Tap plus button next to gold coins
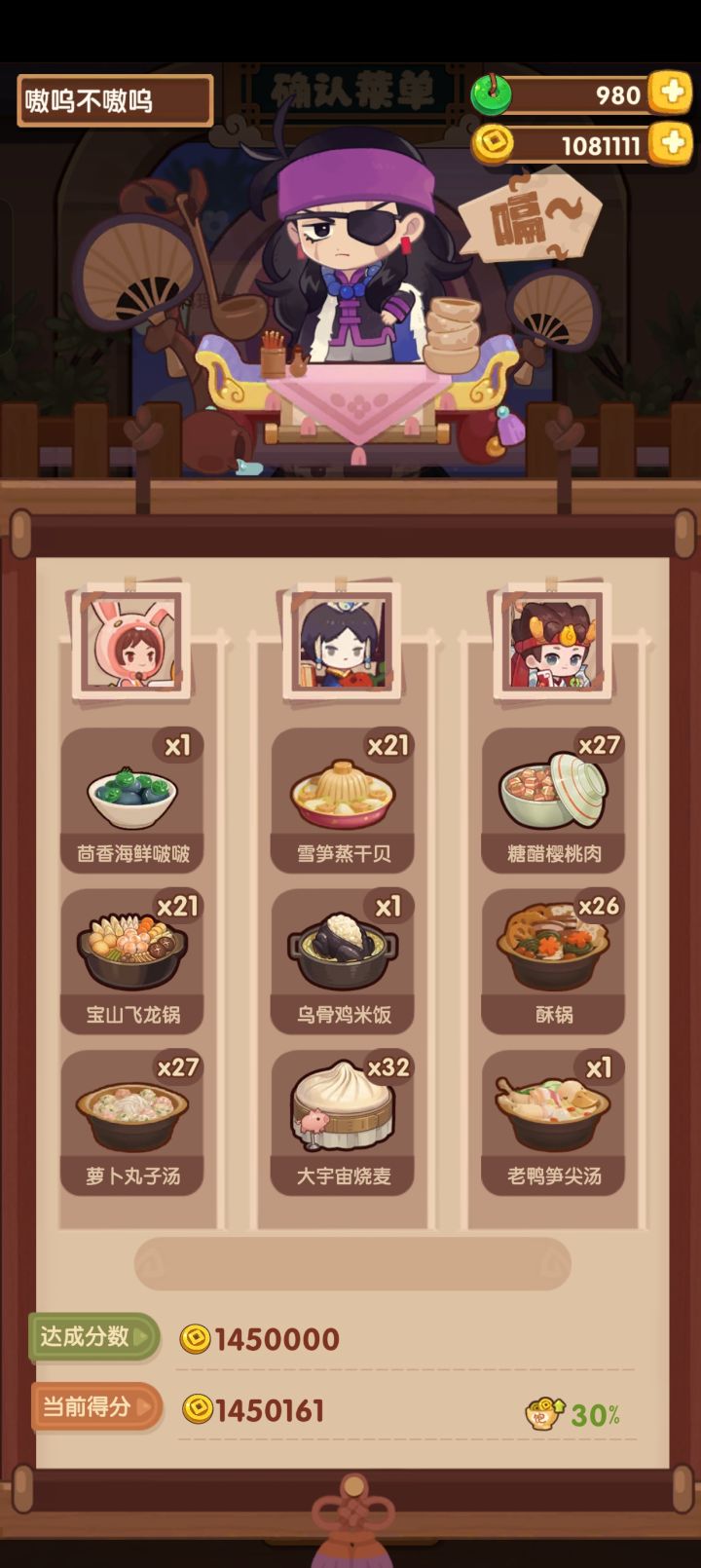The image size is (701, 1568). pos(668,146)
